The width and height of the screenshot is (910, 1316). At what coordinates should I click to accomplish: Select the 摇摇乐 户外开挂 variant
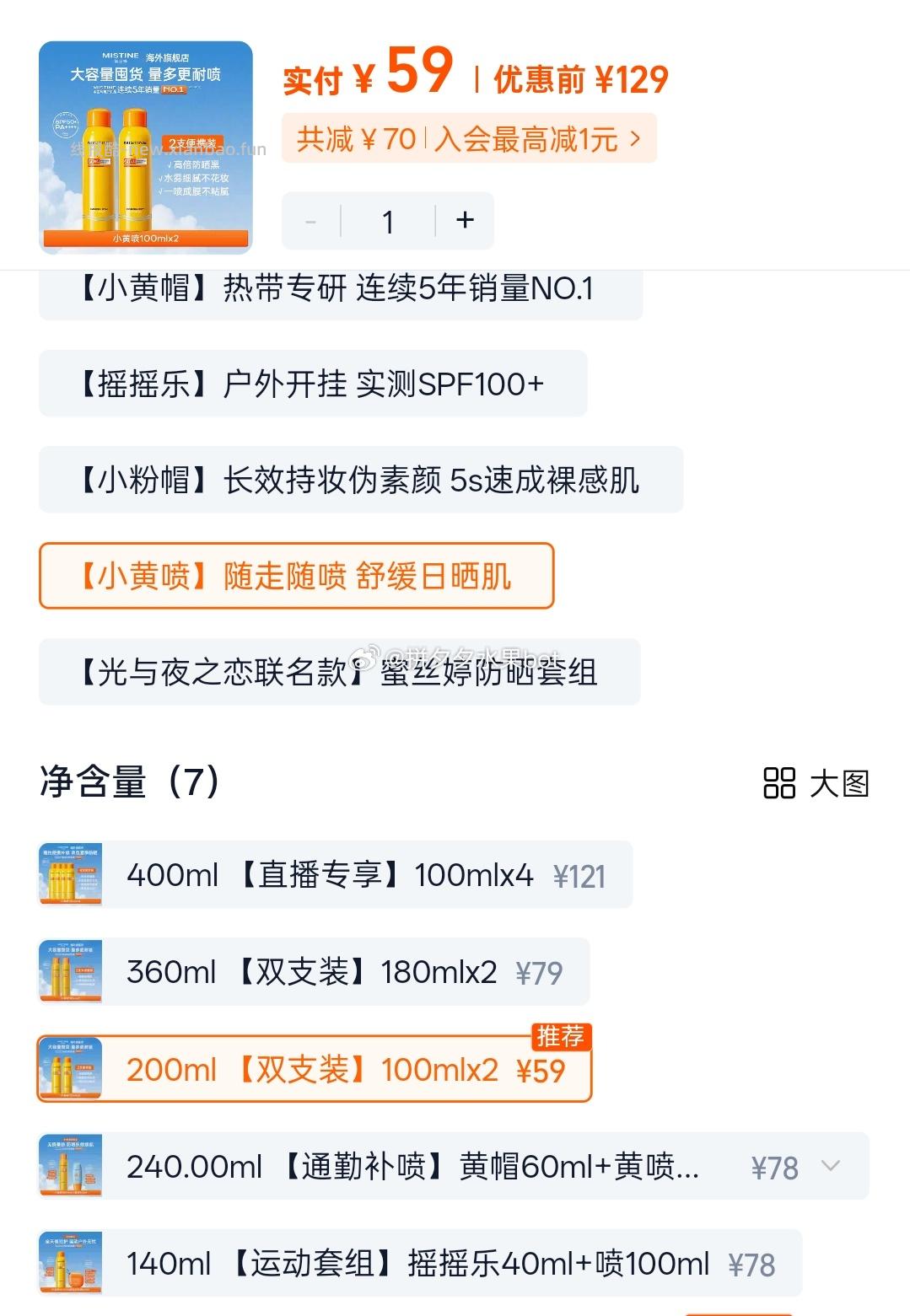[312, 384]
